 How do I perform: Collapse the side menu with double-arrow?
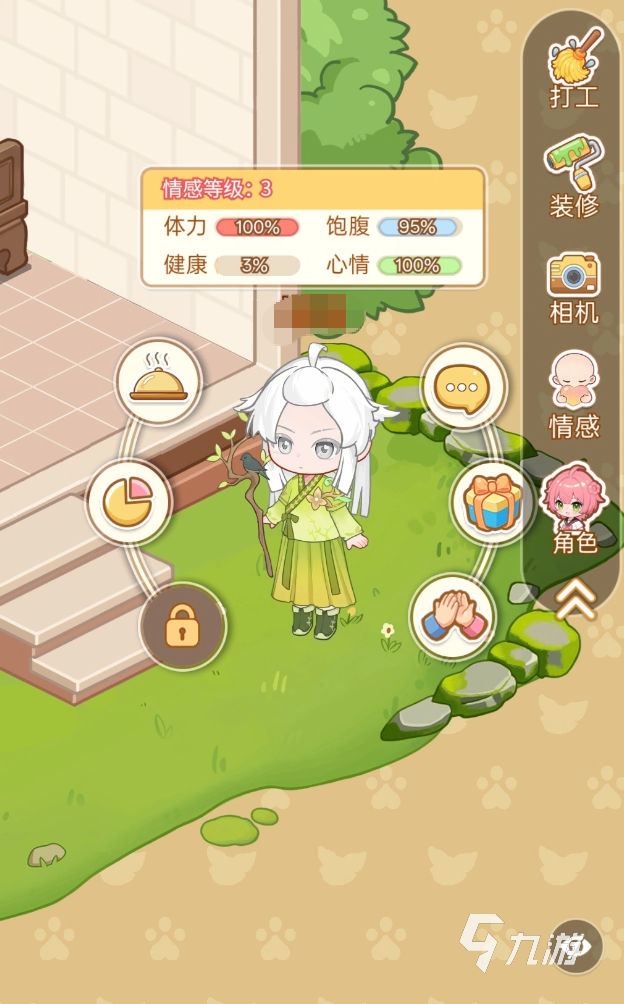575,599
